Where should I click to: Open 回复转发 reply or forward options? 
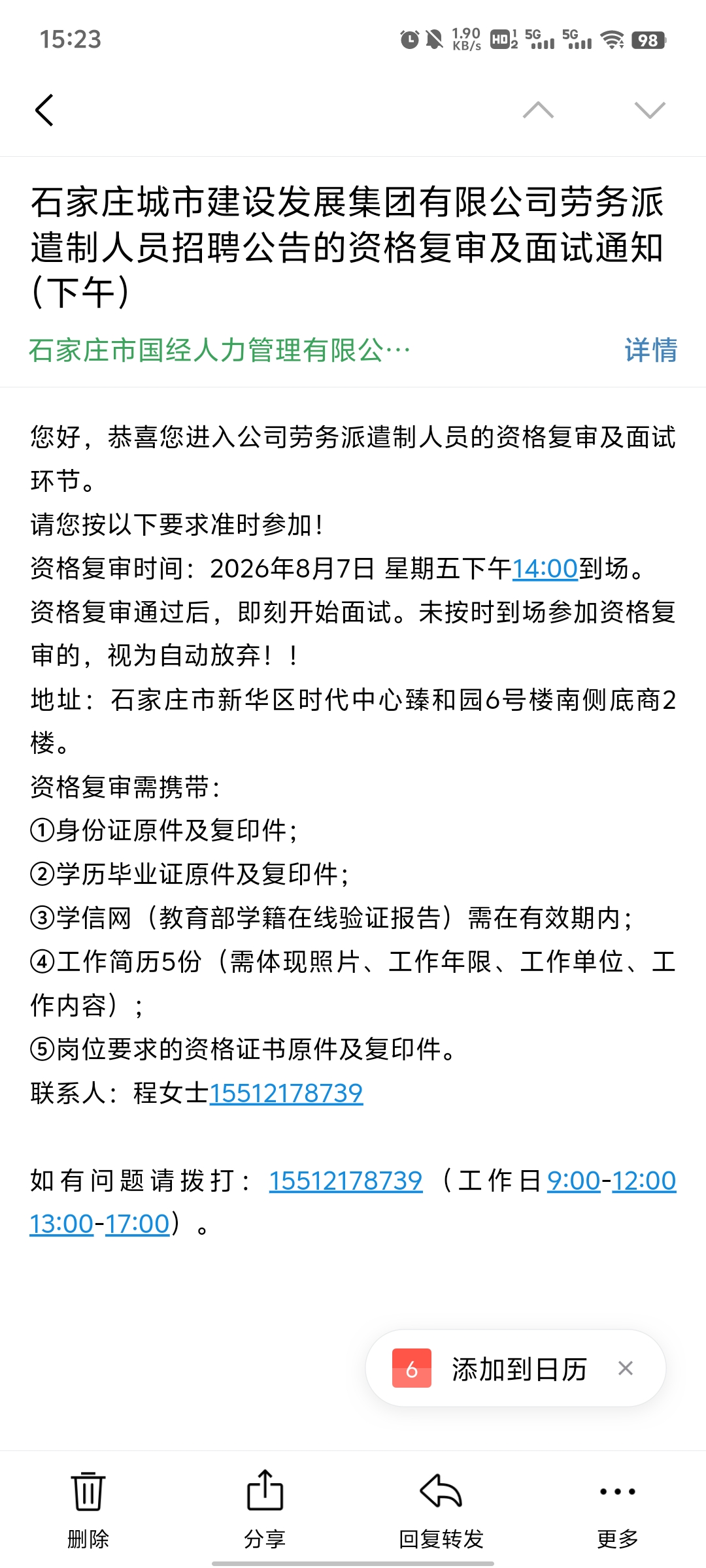click(441, 1510)
